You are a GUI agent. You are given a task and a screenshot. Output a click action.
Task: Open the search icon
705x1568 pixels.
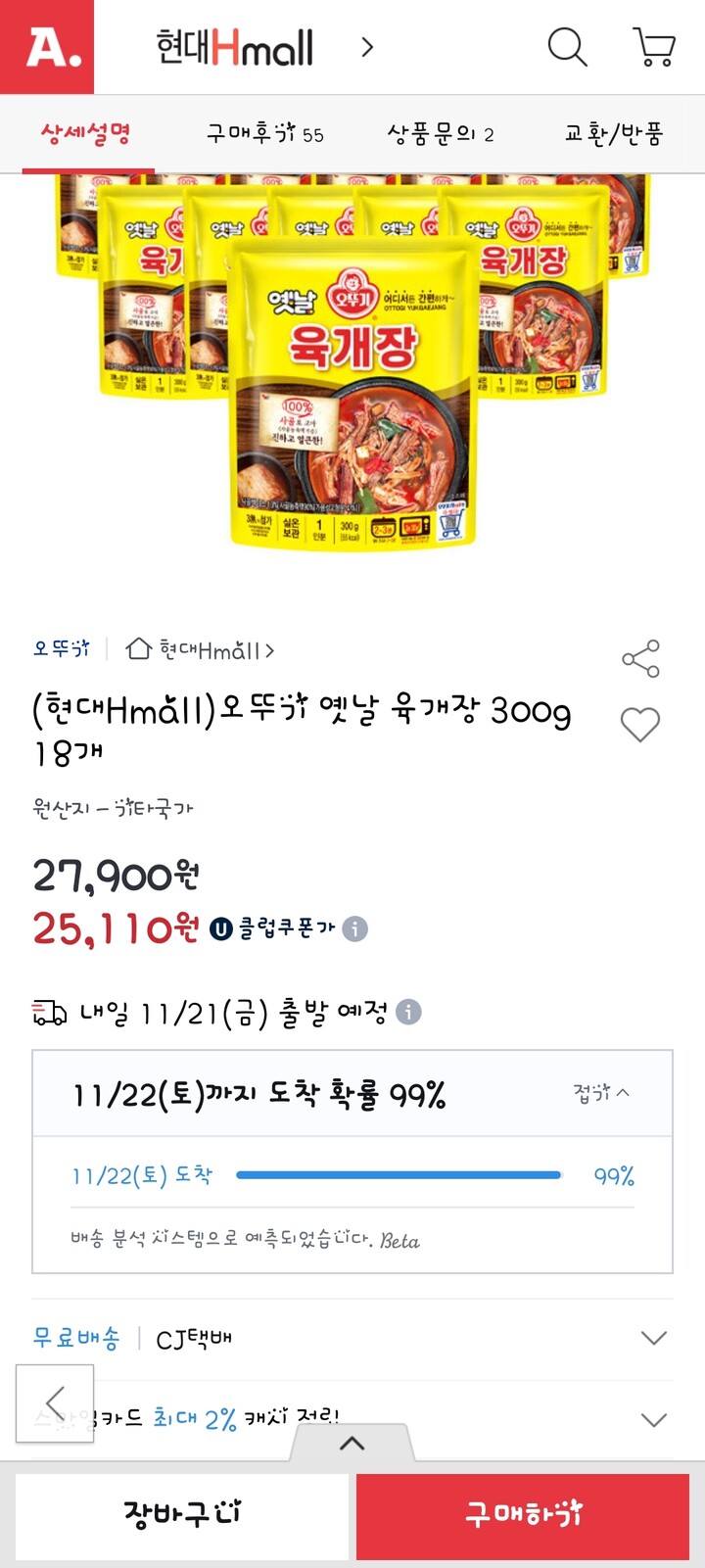(x=567, y=46)
